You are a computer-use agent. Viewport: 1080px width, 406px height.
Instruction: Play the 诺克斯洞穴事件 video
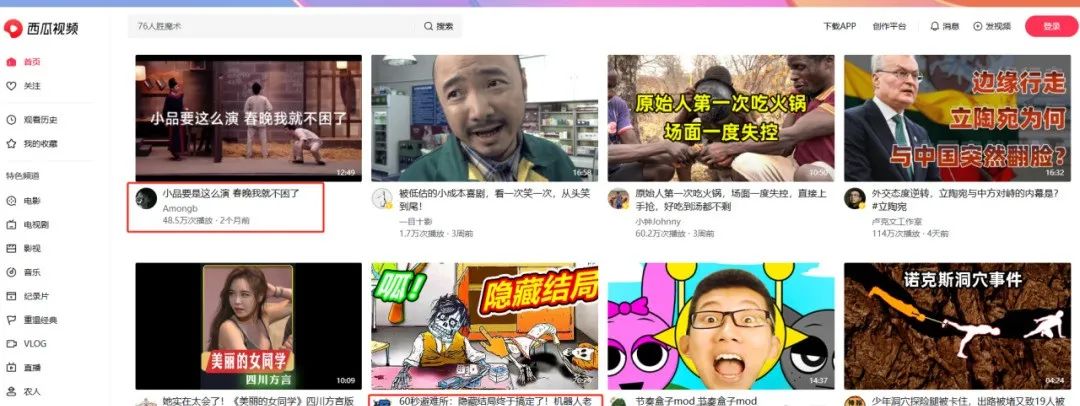coord(956,326)
